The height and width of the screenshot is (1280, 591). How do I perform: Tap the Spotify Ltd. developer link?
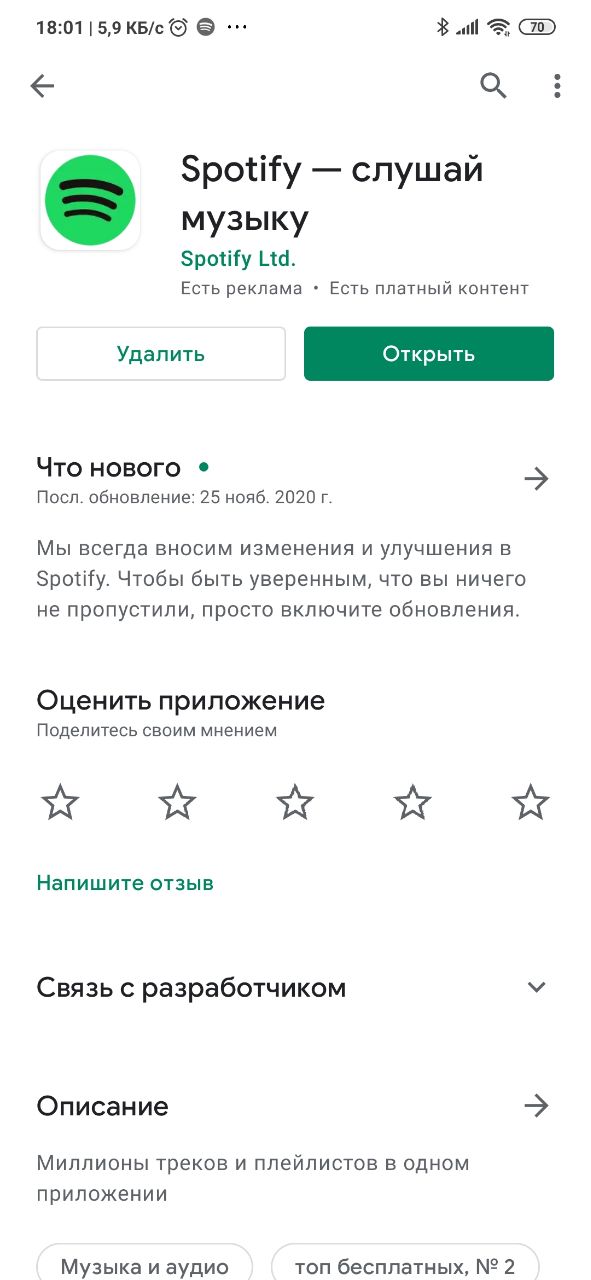238,259
